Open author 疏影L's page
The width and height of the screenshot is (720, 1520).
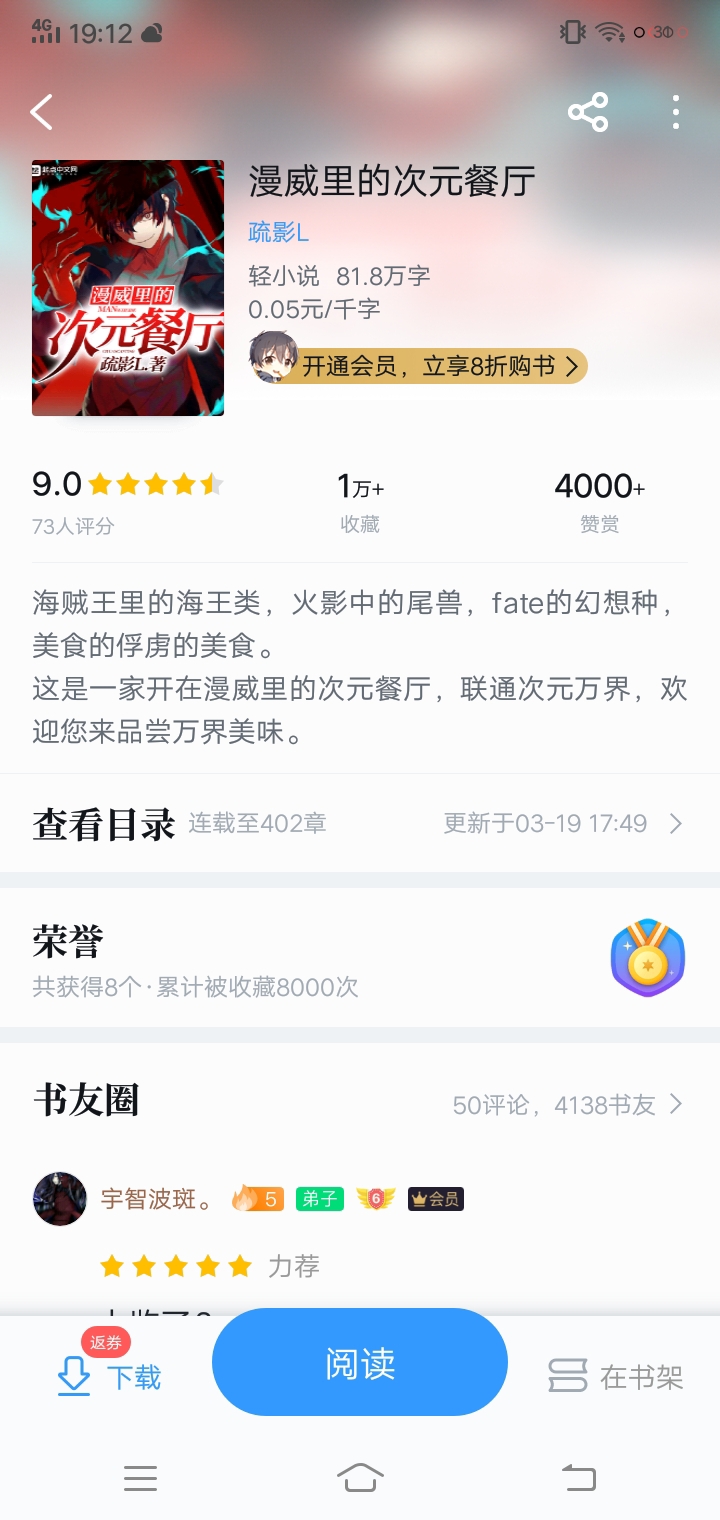279,233
